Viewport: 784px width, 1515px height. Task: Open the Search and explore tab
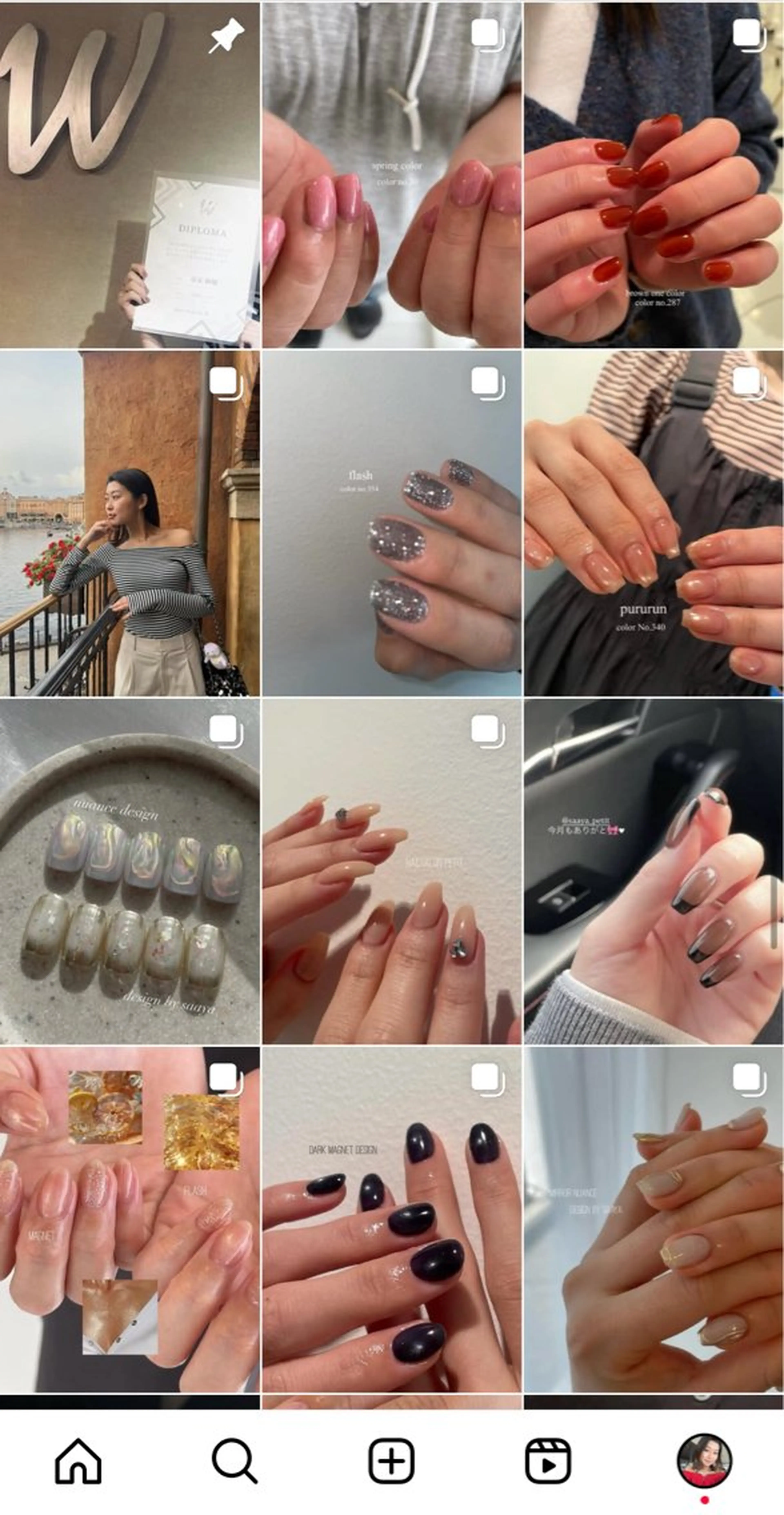234,1461
